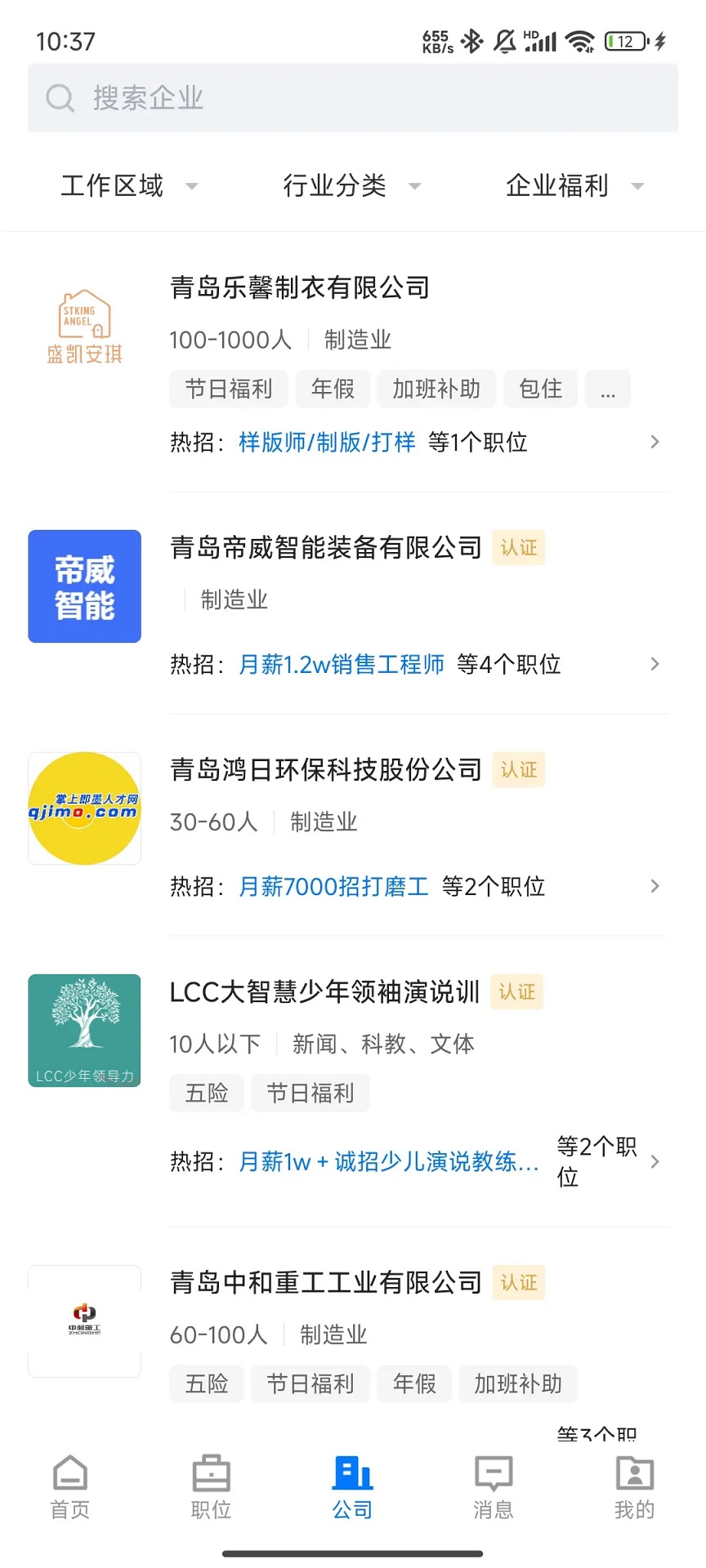Click the qjimo.com yellow company logo
The width and height of the screenshot is (706, 1568).
84,808
